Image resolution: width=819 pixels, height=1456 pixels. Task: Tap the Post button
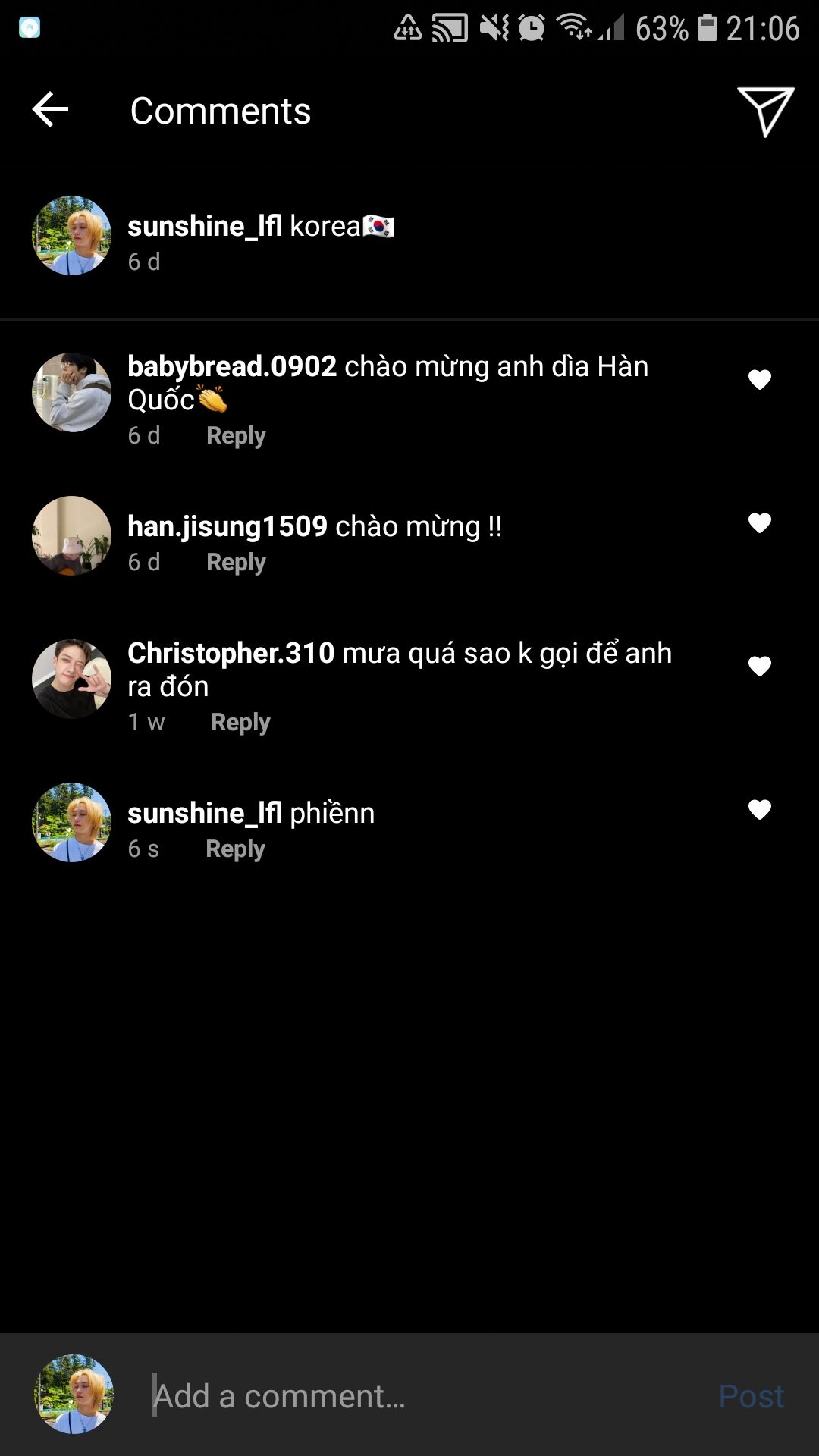point(751,1396)
